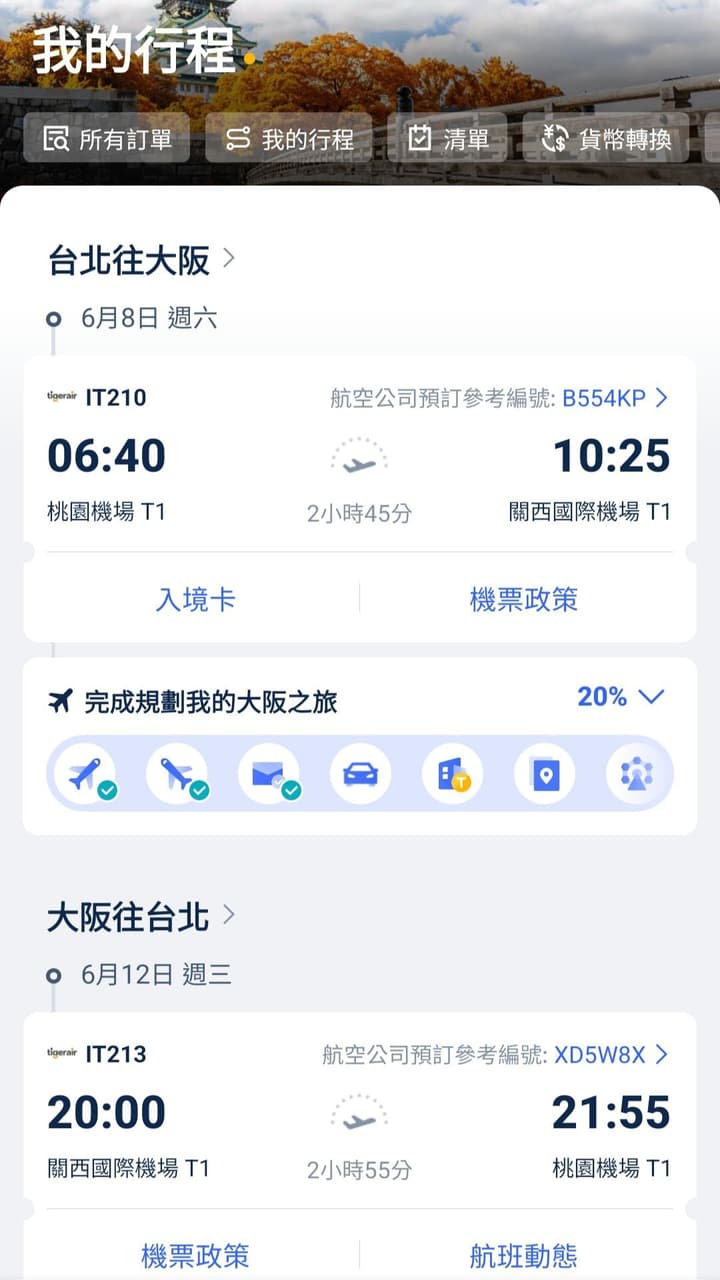Select the 我的行程 chip
Image resolution: width=720 pixels, height=1280 pixels.
pos(289,138)
